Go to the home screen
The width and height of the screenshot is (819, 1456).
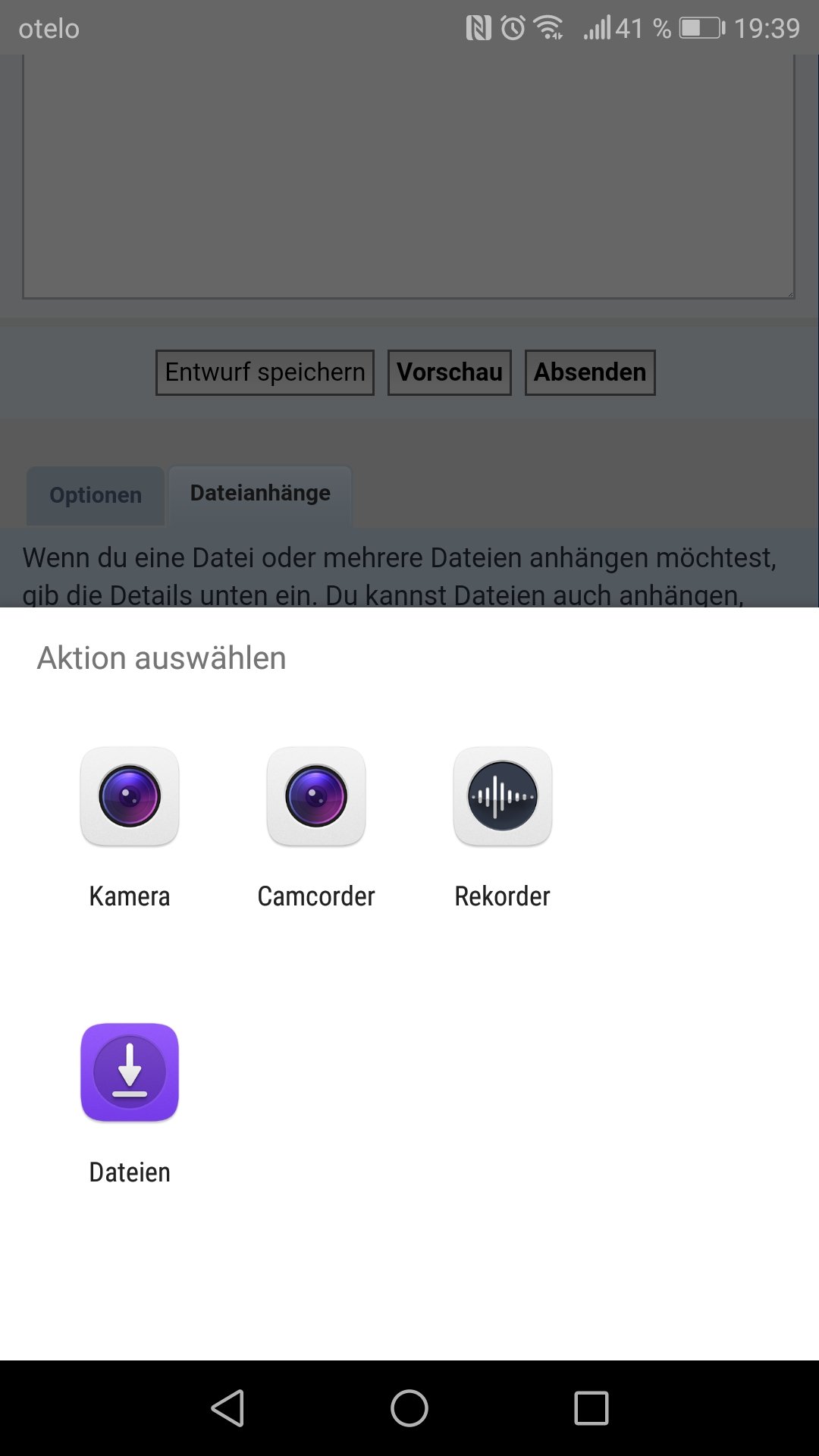coord(409,1409)
